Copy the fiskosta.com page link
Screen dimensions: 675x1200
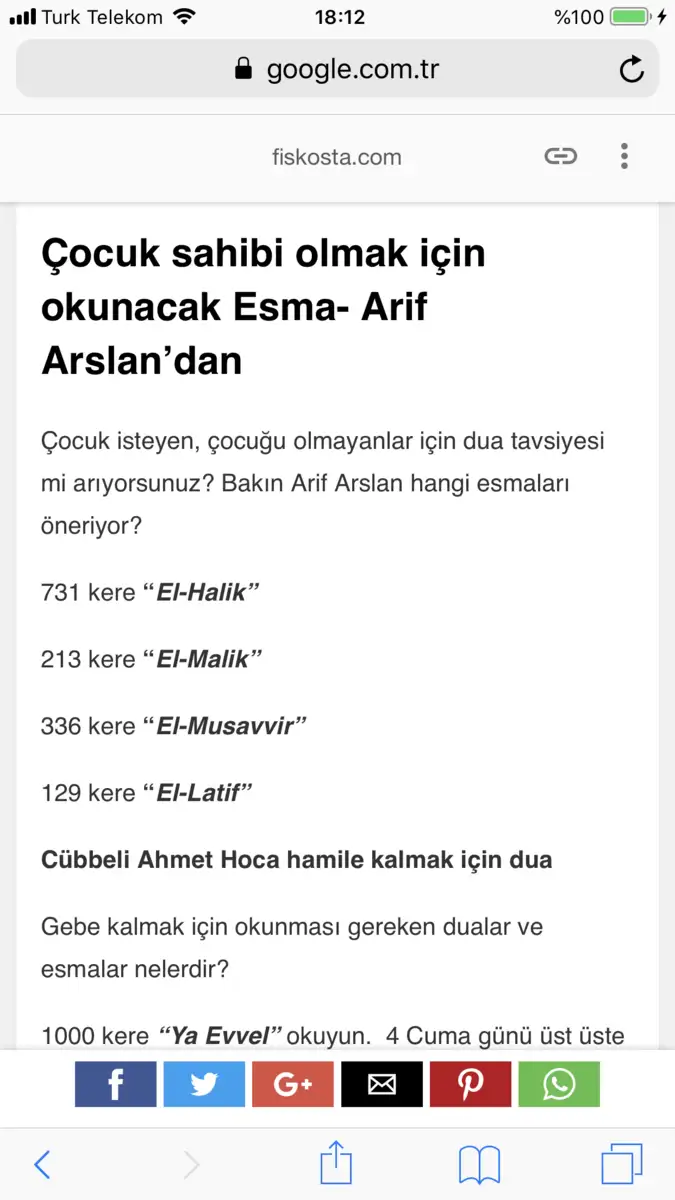pyautogui.click(x=561, y=156)
